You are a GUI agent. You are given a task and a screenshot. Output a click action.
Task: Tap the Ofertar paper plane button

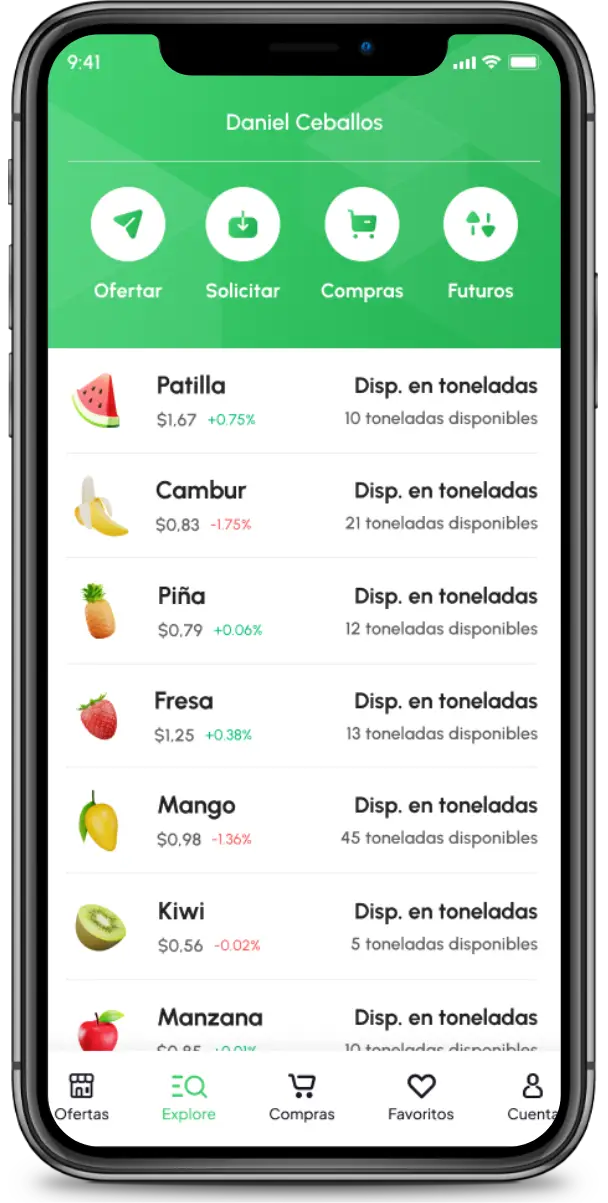tap(128, 225)
